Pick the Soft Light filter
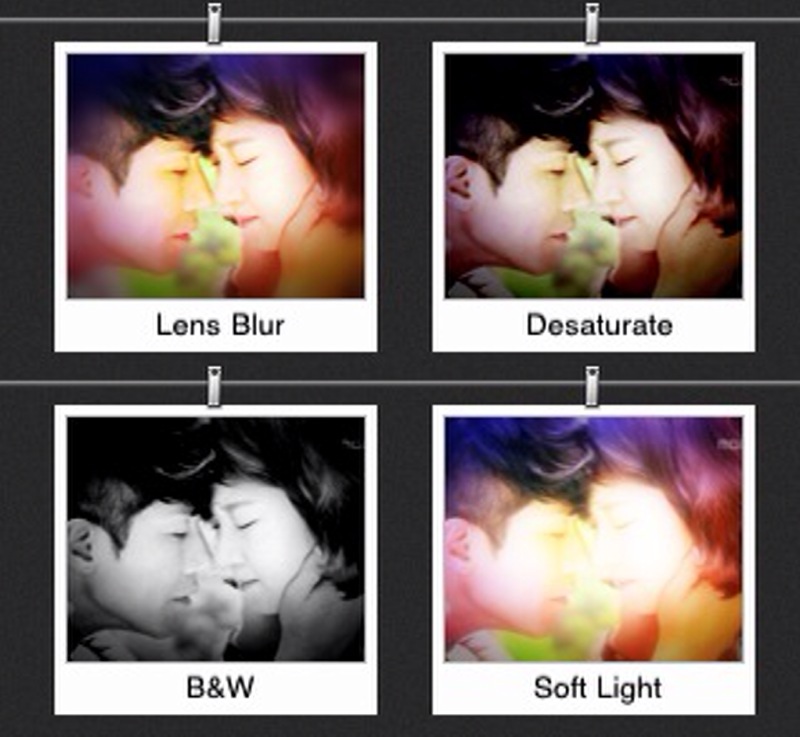 594,540
